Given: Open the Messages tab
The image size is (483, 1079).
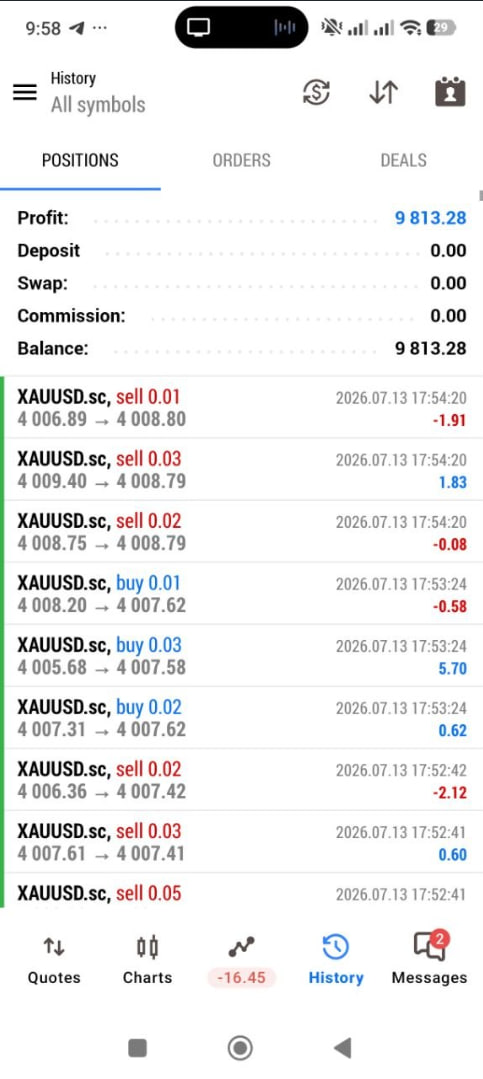Looking at the screenshot, I should pyautogui.click(x=429, y=960).
